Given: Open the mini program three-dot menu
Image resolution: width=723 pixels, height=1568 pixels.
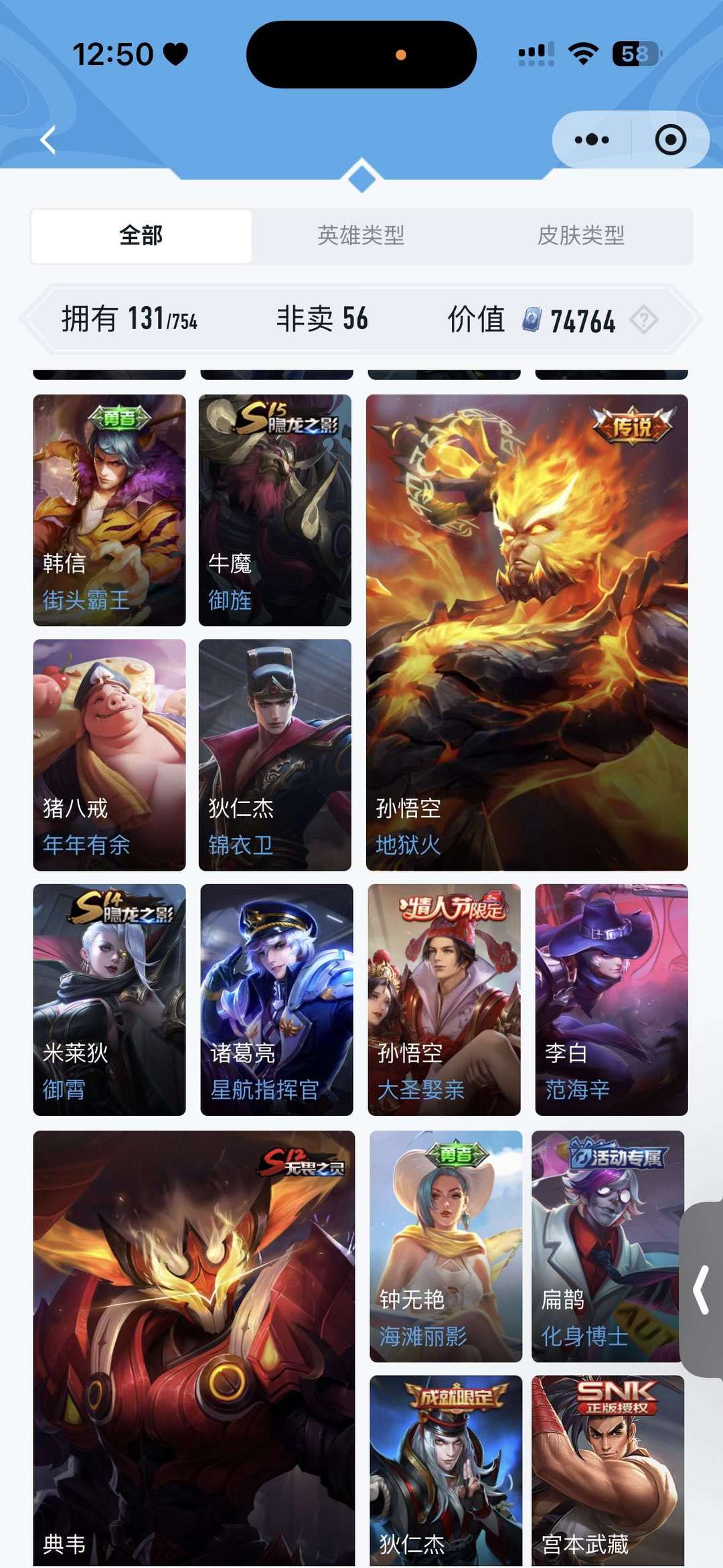Looking at the screenshot, I should pyautogui.click(x=592, y=140).
